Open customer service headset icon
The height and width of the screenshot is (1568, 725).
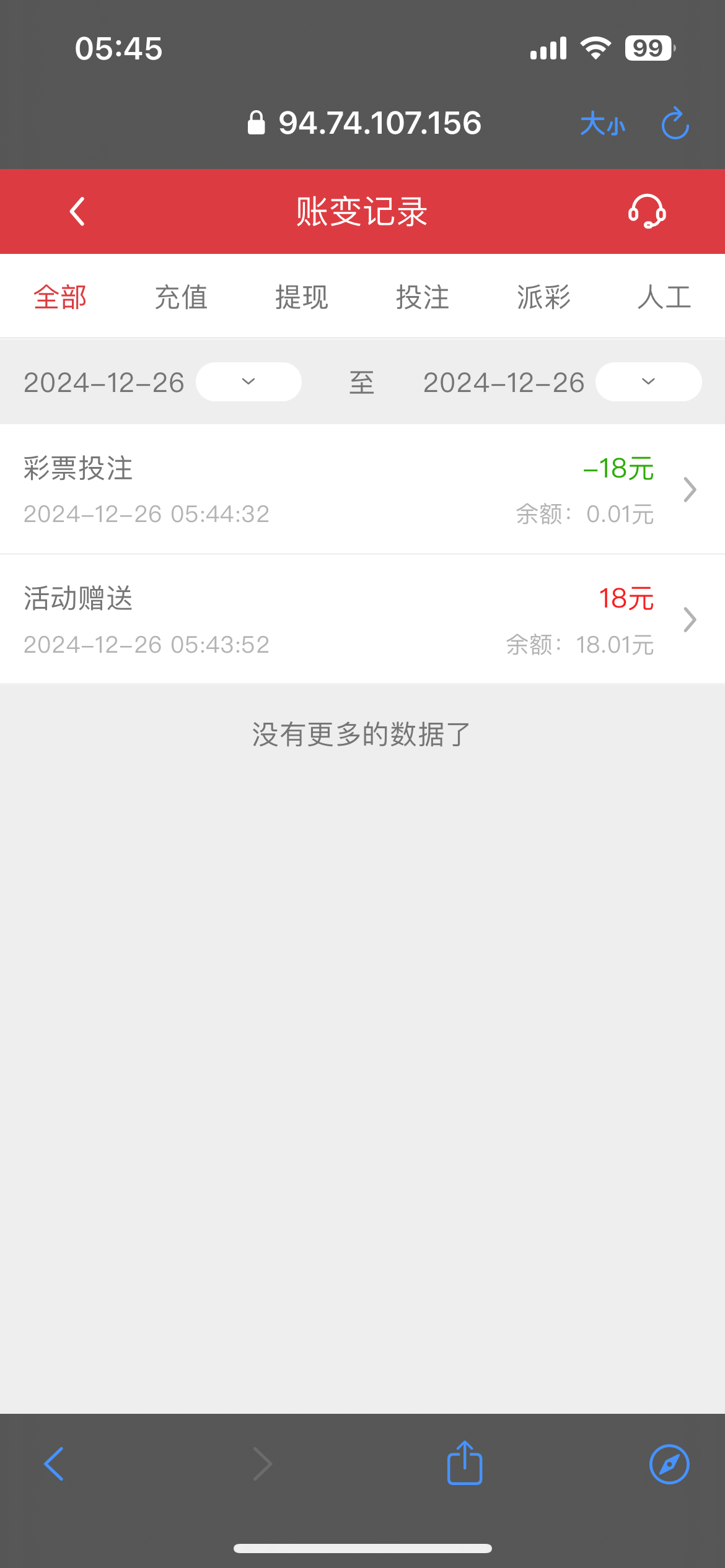point(647,212)
